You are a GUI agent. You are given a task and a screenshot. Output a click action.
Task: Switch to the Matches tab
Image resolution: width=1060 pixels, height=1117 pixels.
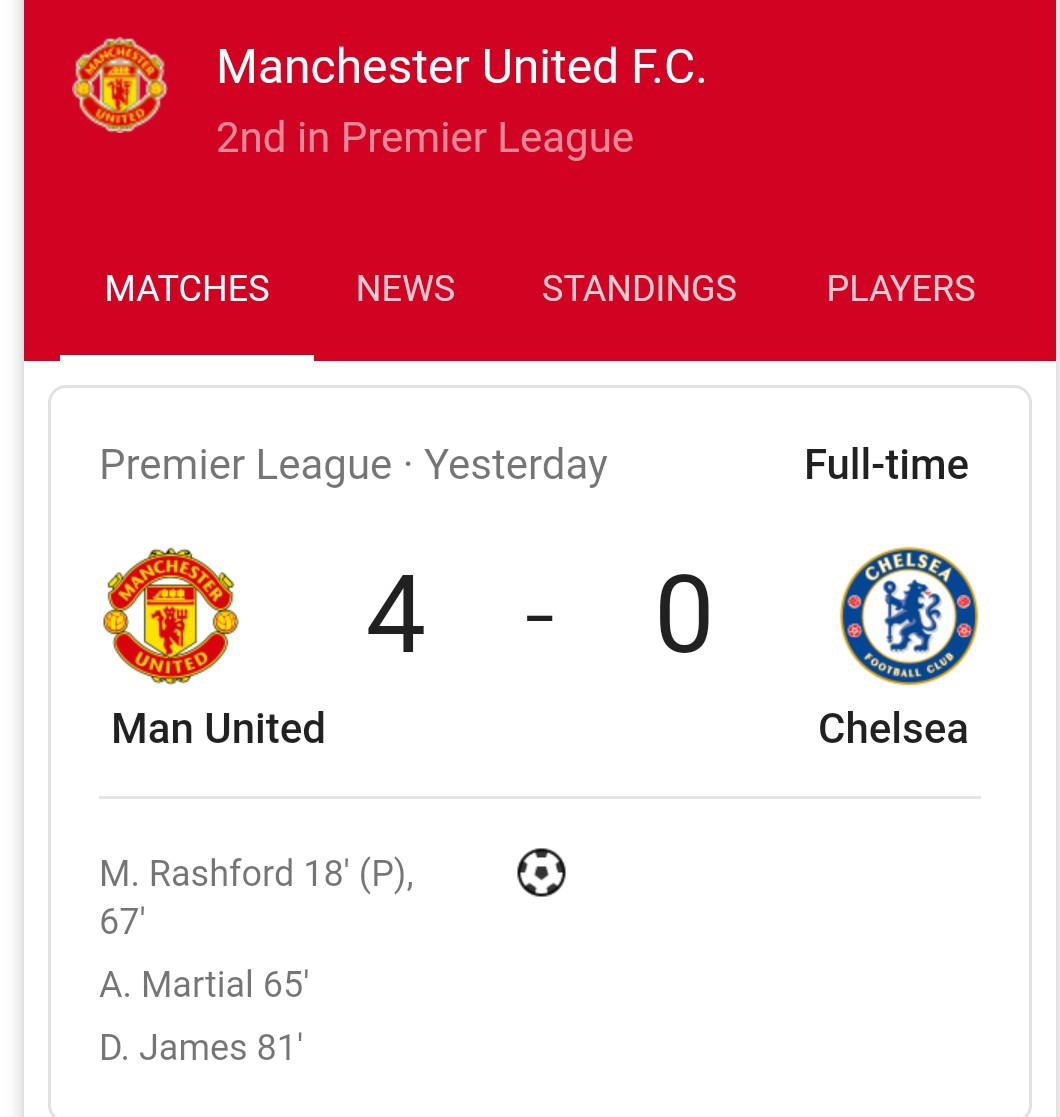(187, 289)
